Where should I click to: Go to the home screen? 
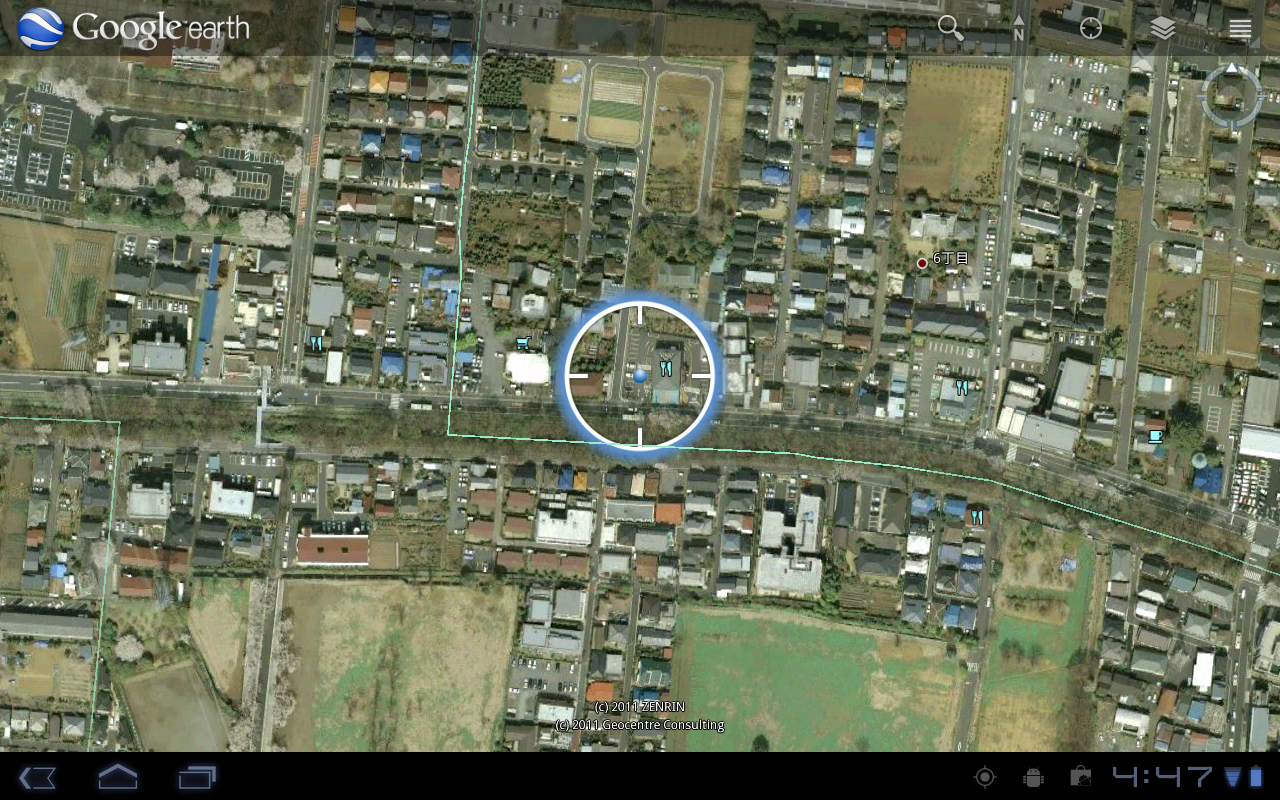pyautogui.click(x=118, y=777)
